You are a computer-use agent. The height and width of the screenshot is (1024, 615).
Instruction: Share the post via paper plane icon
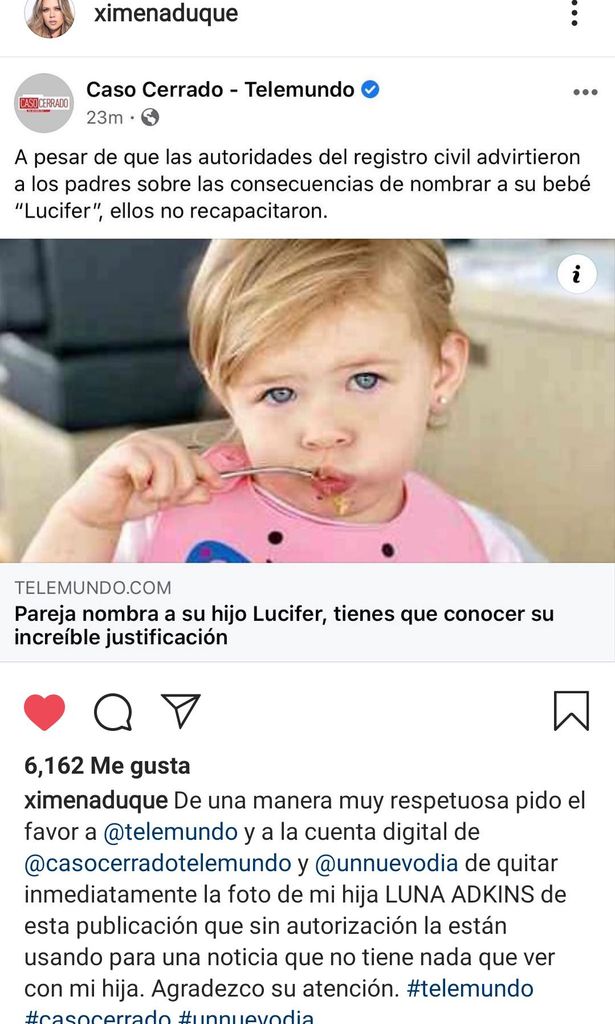point(181,710)
